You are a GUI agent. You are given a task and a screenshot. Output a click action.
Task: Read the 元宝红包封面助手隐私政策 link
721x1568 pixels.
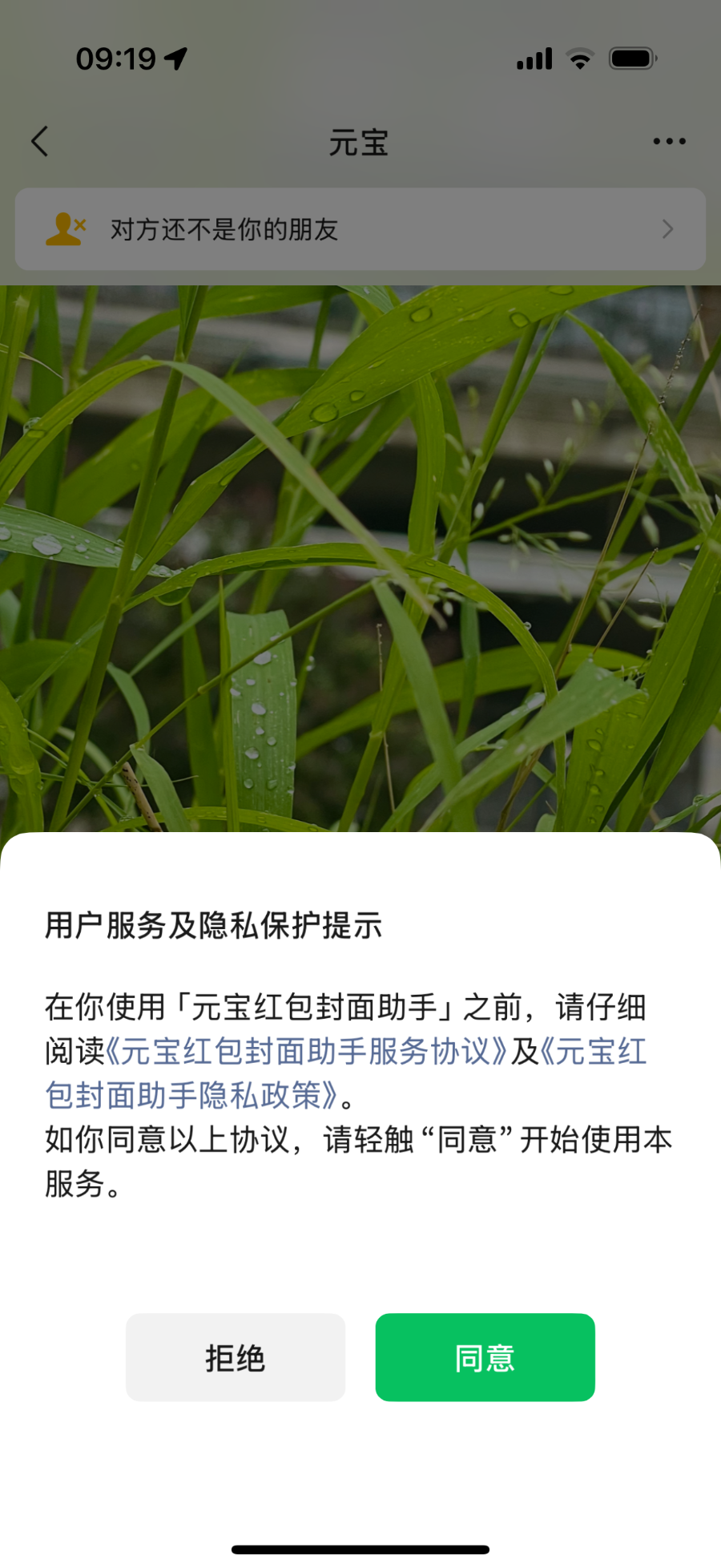click(x=192, y=1095)
